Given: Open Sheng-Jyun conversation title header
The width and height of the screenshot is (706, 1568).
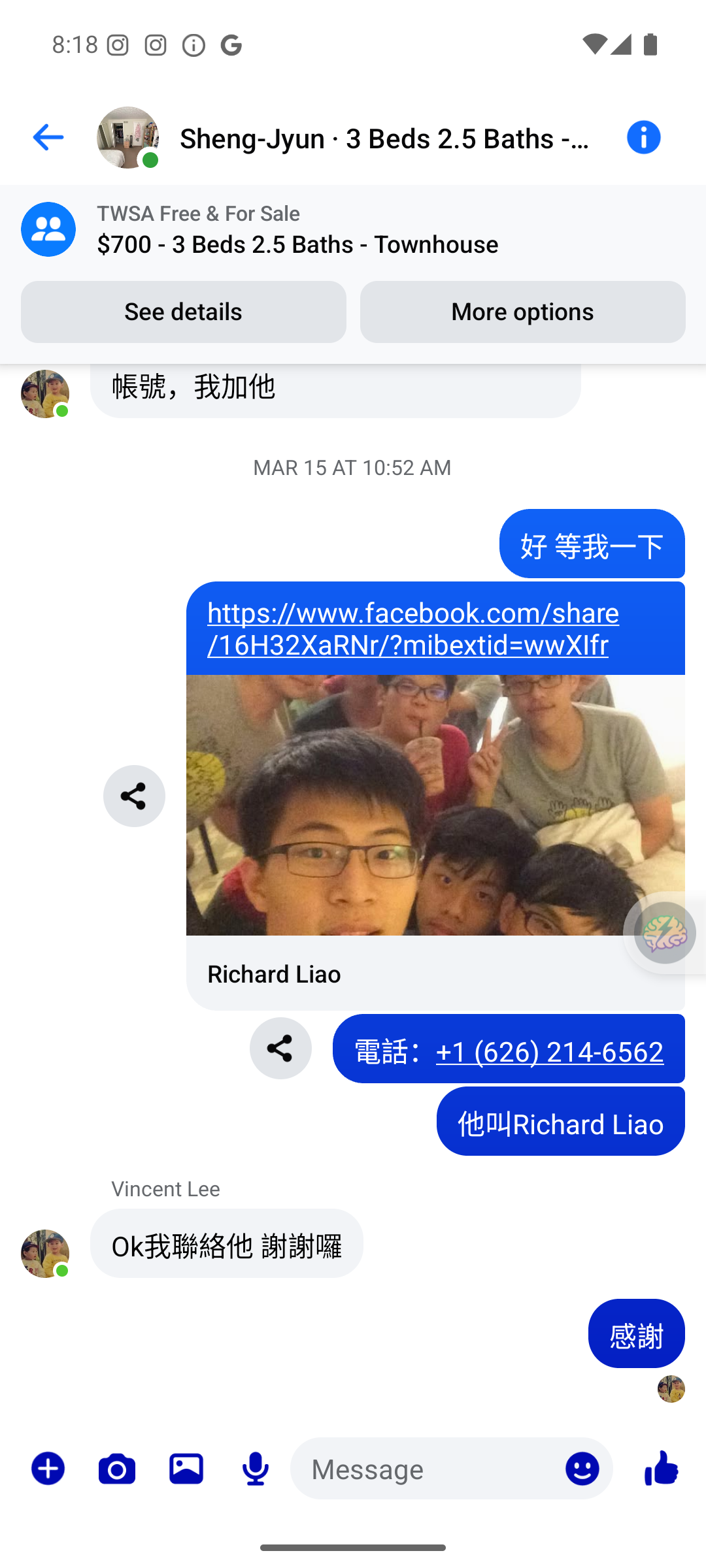Looking at the screenshot, I should (384, 139).
